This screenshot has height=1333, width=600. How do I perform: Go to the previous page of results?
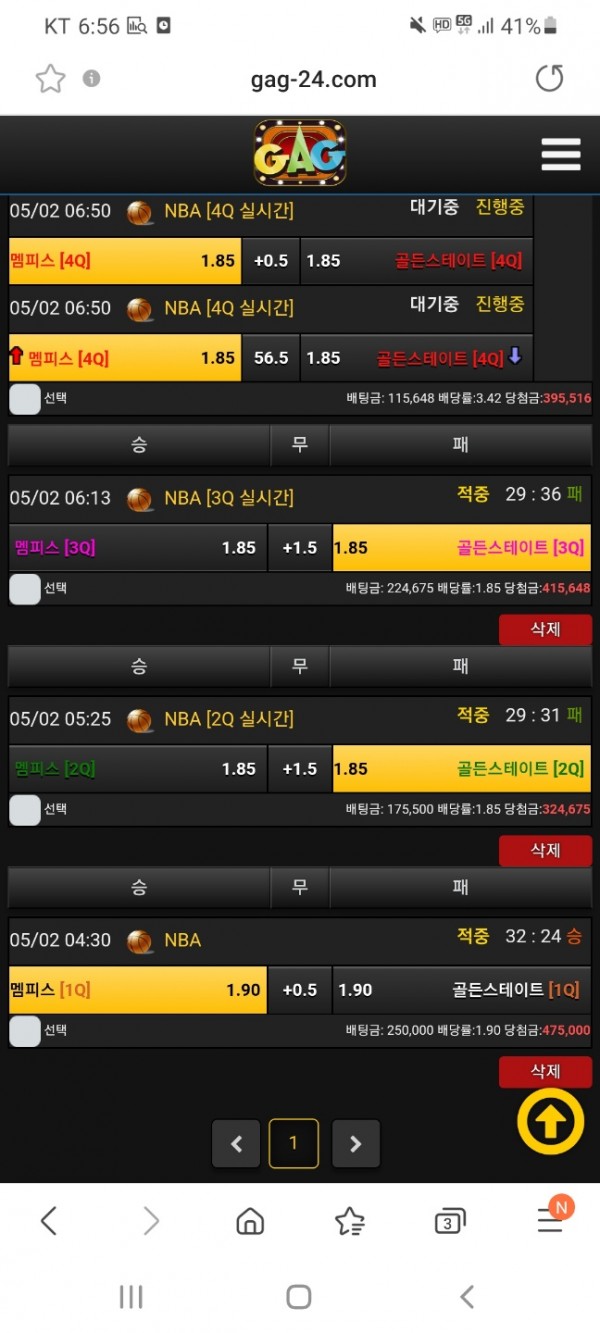(237, 1144)
